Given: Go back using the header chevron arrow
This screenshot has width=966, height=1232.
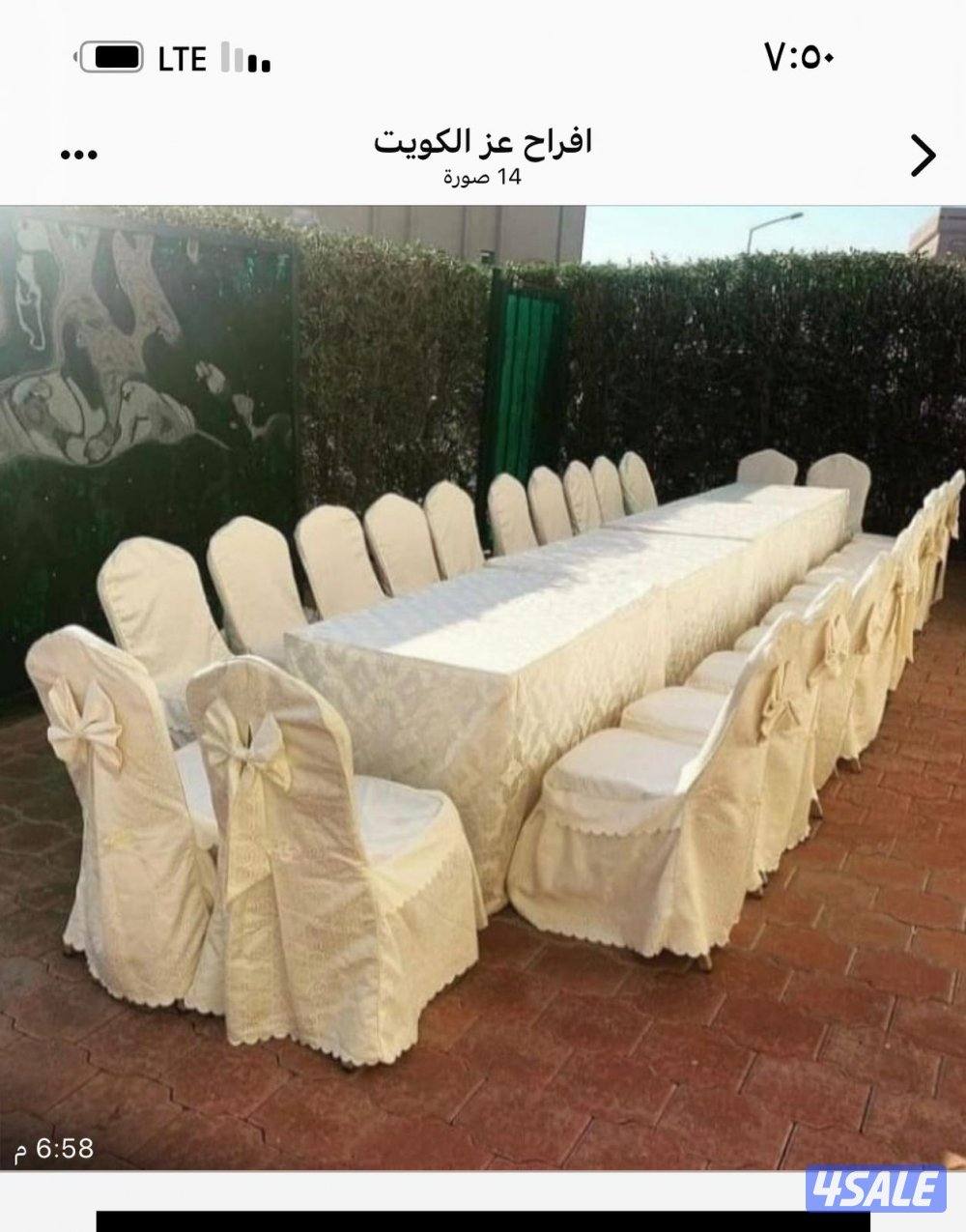Looking at the screenshot, I should 923,155.
